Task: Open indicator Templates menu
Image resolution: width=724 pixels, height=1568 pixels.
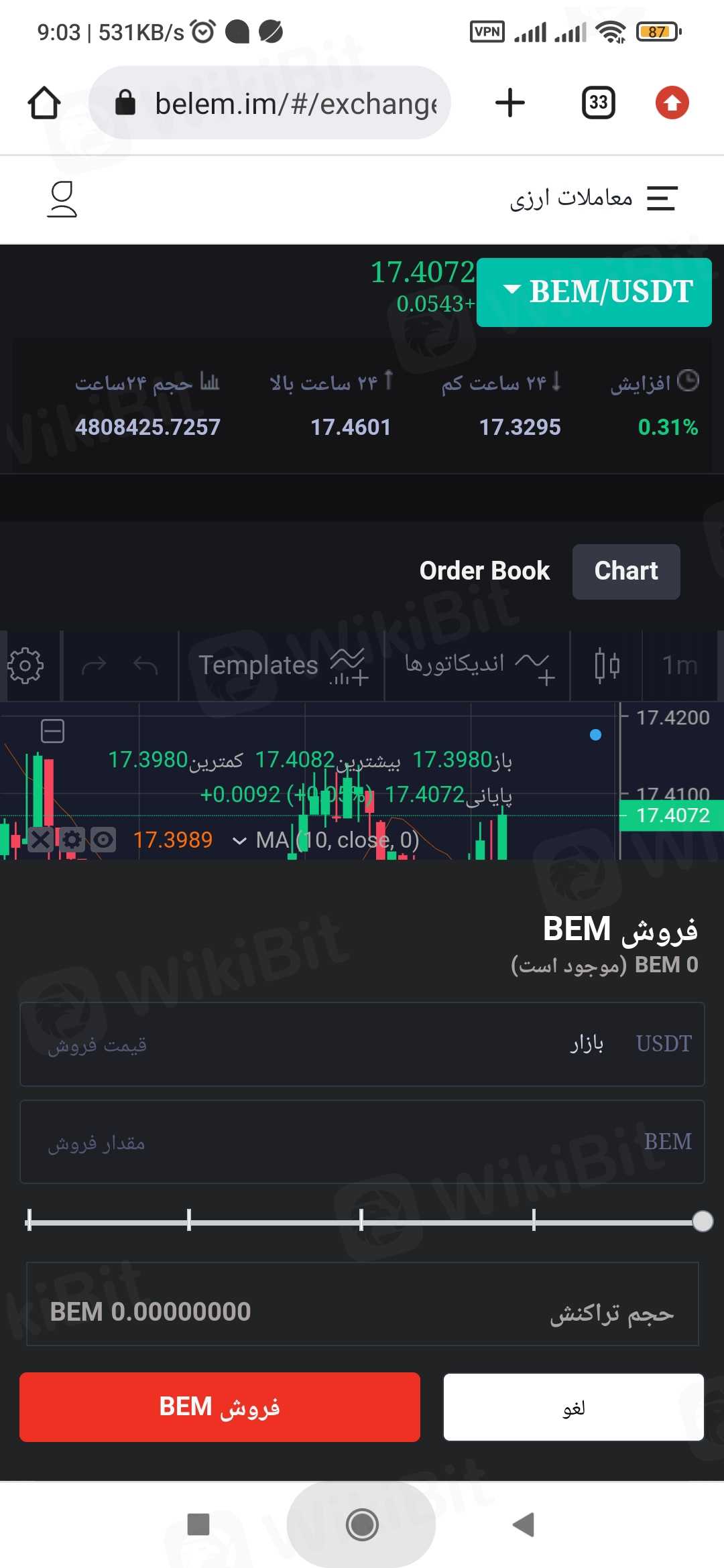Action: tap(282, 666)
